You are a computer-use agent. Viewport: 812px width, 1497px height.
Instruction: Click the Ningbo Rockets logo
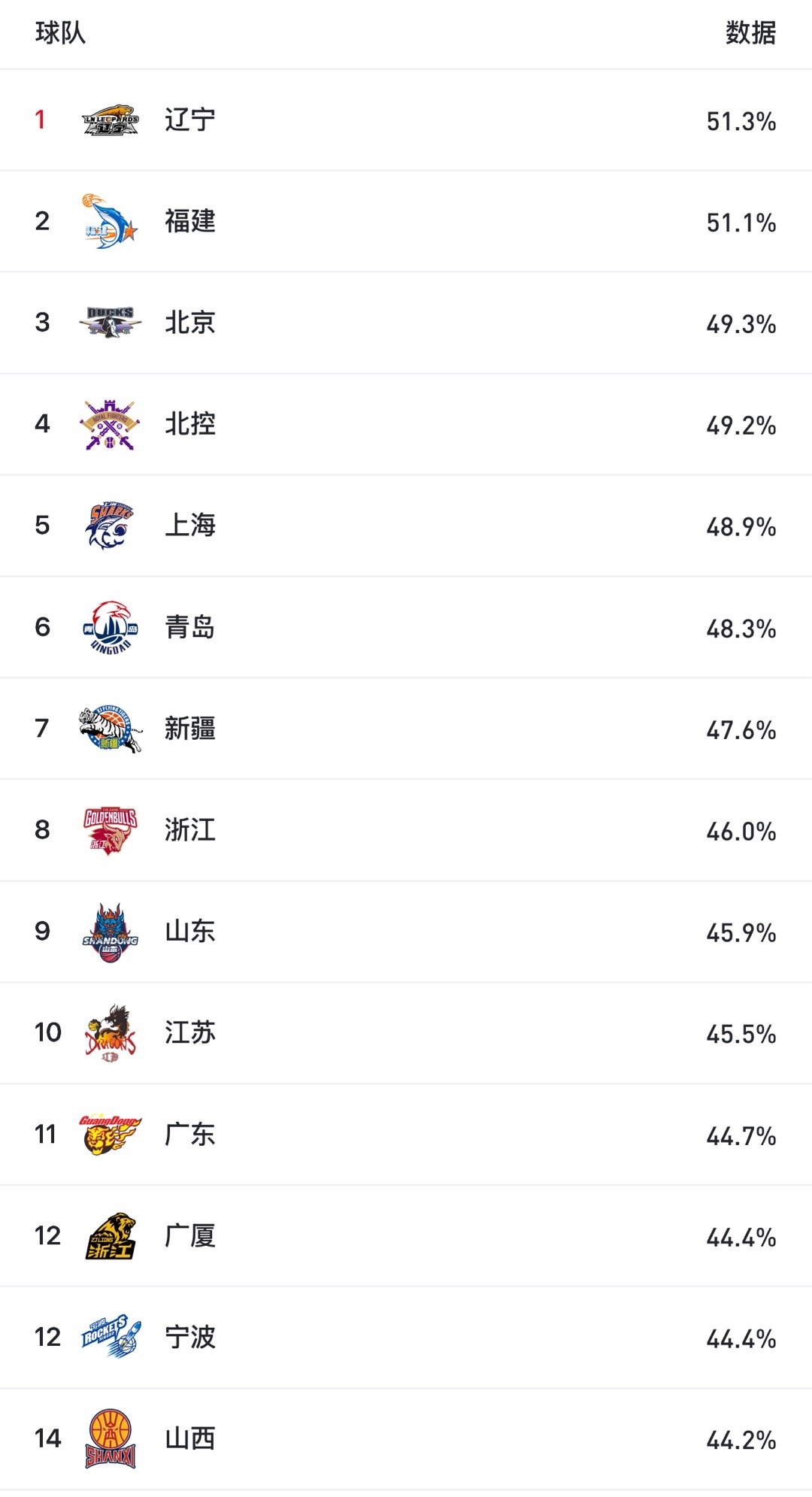pos(111,1338)
